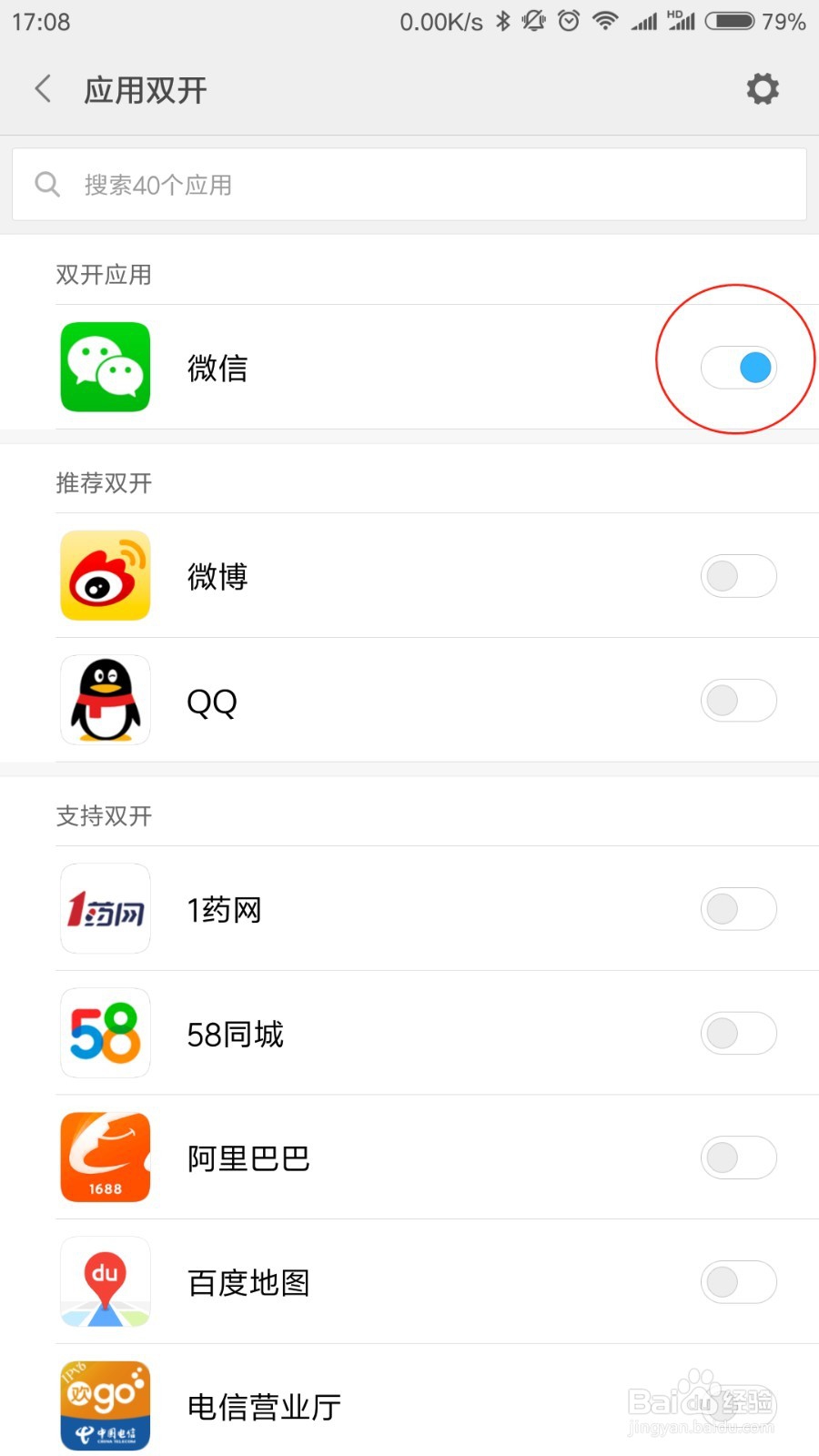Enable dual app for 微博
The image size is (819, 1456).
click(x=738, y=576)
